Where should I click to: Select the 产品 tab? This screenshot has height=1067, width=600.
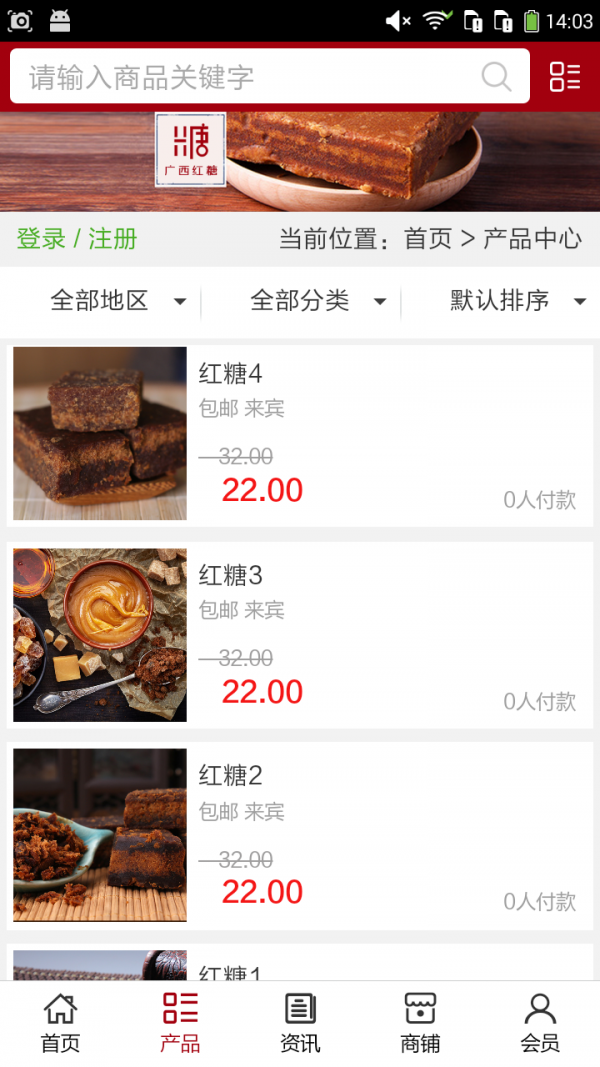[x=180, y=1023]
